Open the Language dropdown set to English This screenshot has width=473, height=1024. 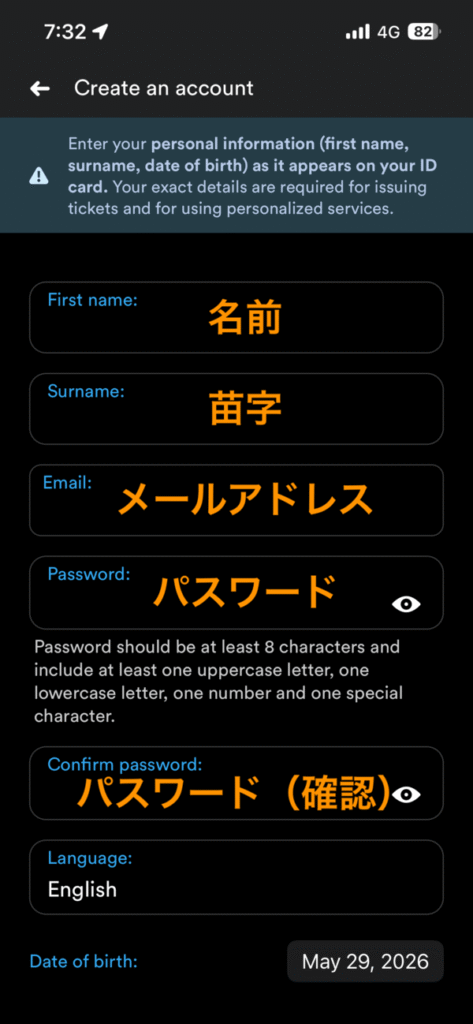236,877
